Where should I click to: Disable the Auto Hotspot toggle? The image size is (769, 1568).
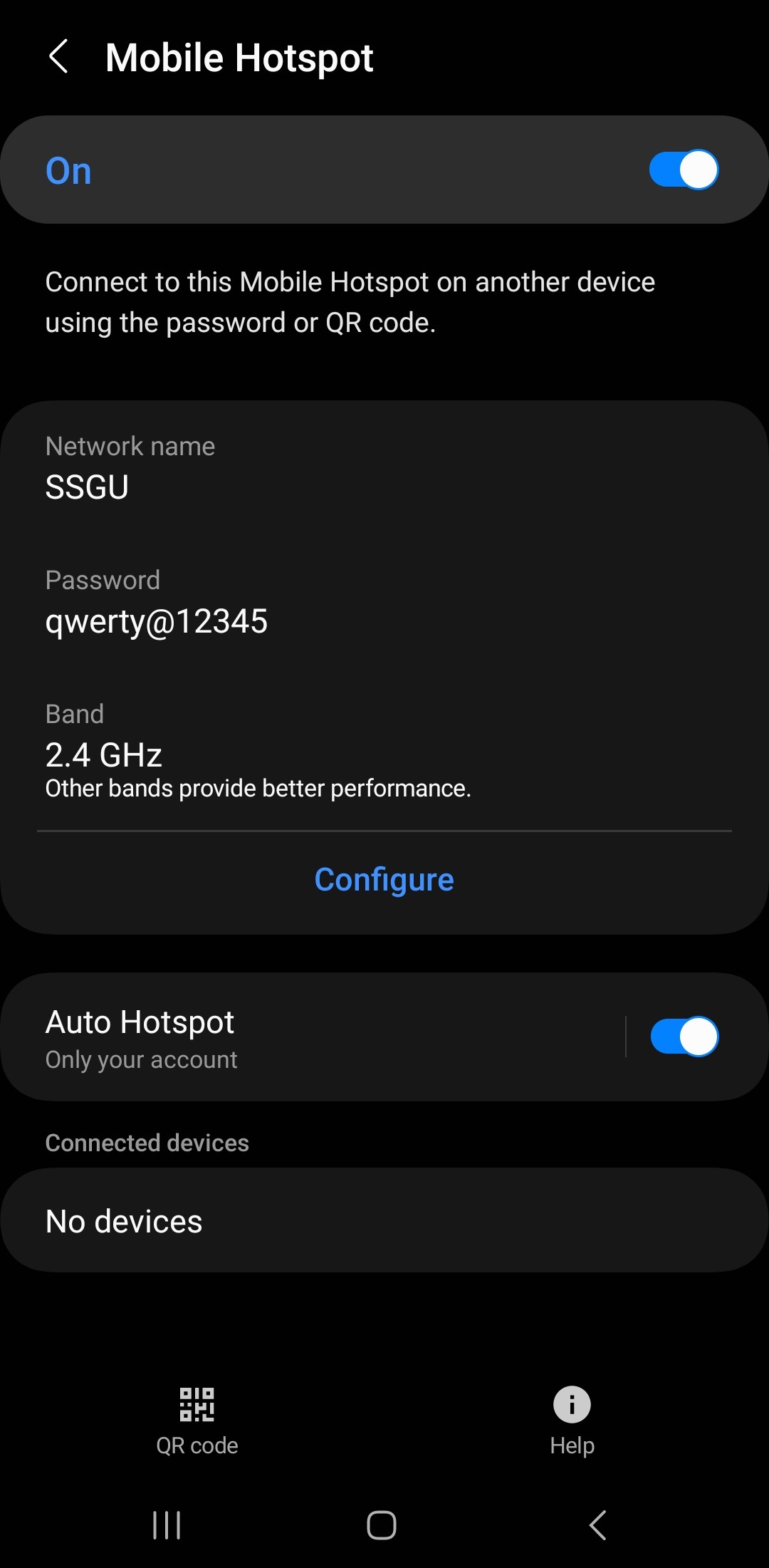pyautogui.click(x=684, y=1037)
